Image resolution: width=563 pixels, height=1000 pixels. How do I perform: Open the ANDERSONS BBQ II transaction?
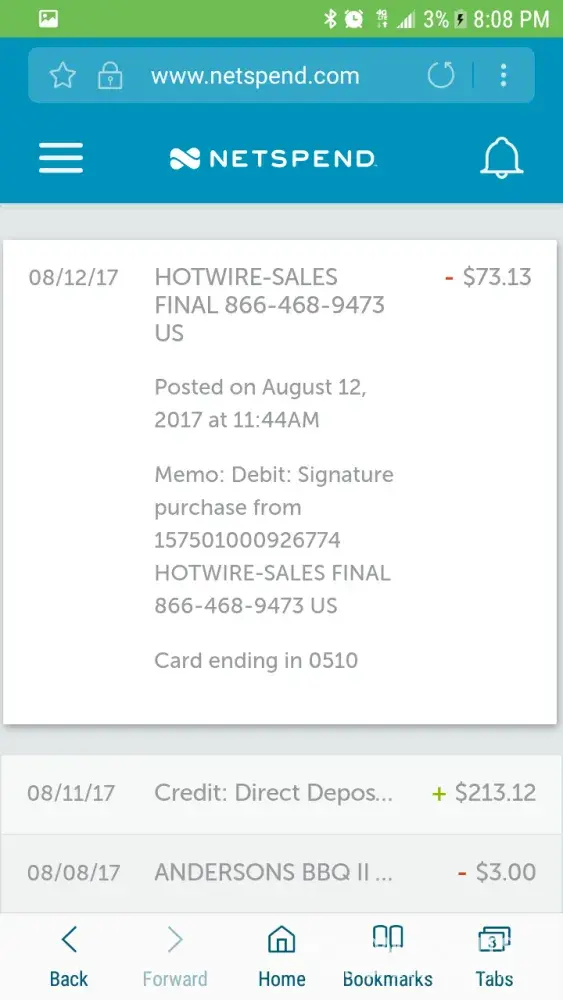281,872
